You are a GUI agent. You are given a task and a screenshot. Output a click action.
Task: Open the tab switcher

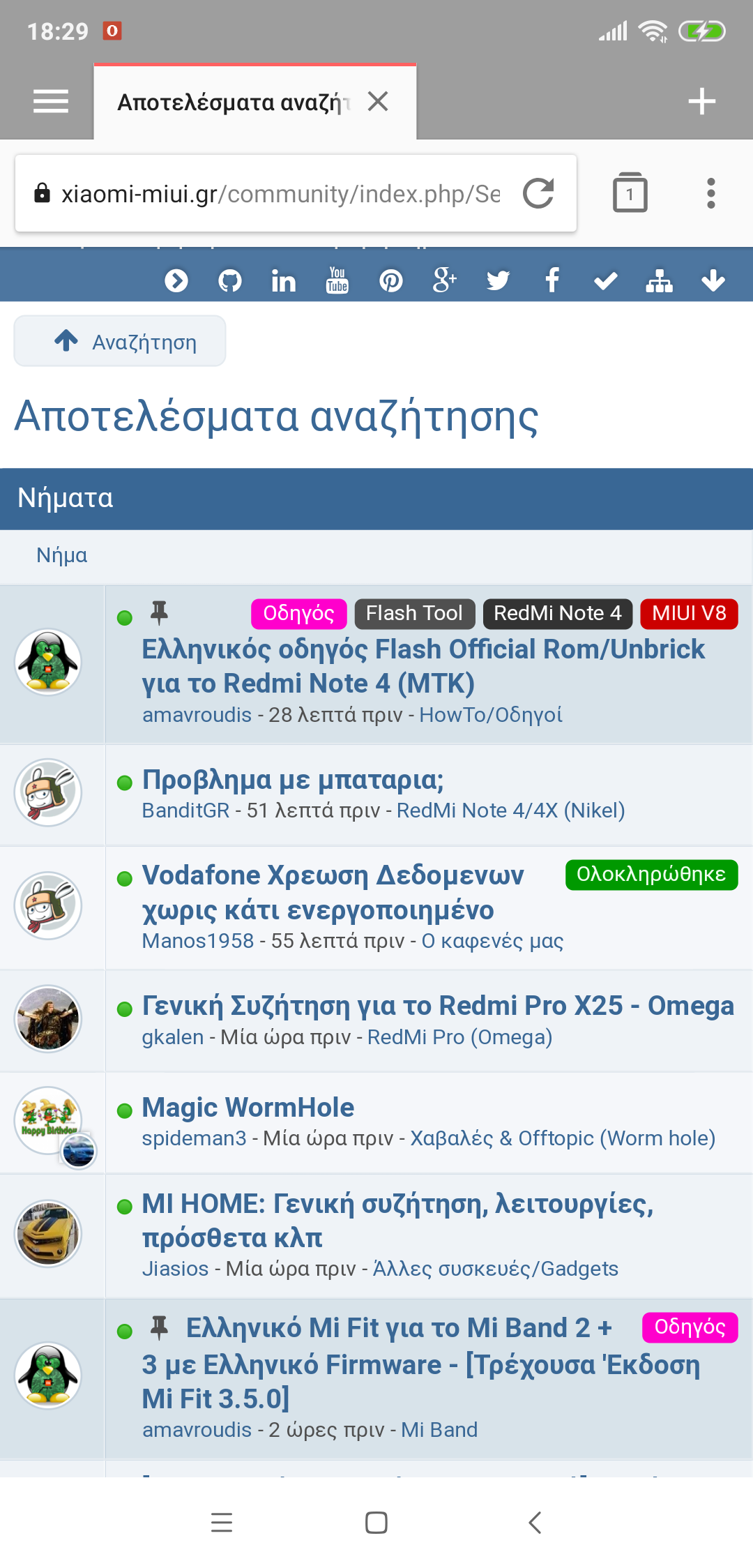coord(630,193)
